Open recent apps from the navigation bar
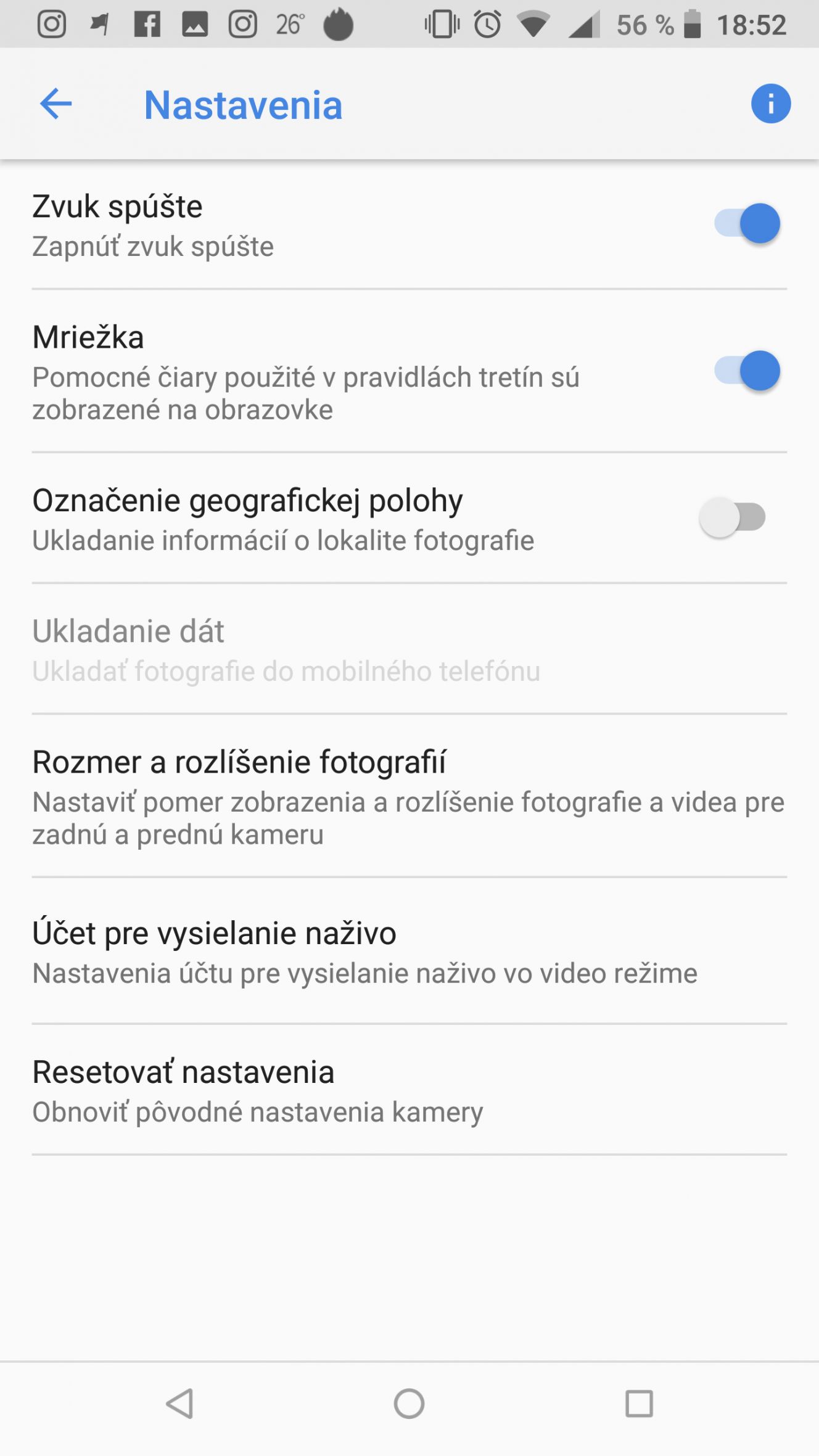819x1456 pixels. click(x=639, y=1404)
